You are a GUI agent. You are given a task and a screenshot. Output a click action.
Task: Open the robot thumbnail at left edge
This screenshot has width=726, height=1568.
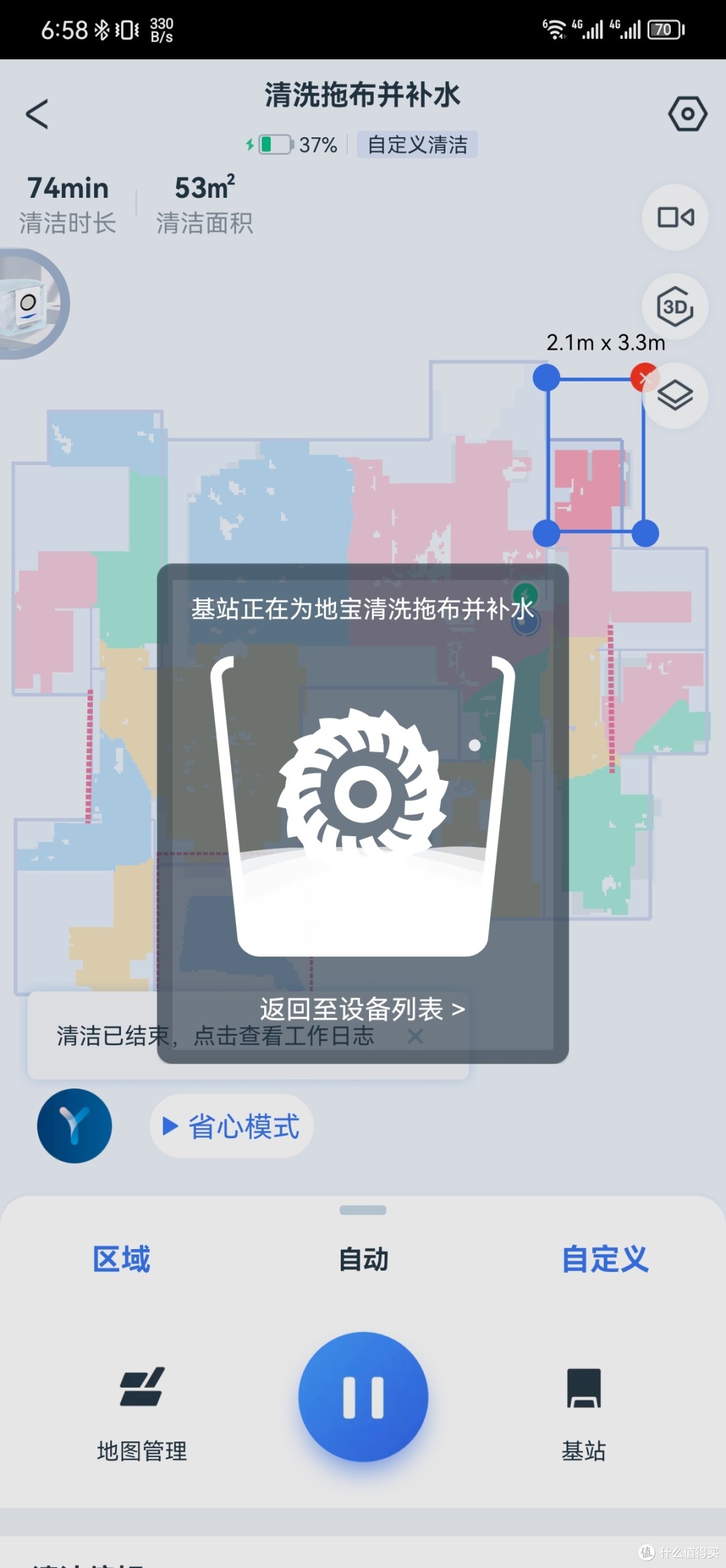click(30, 304)
